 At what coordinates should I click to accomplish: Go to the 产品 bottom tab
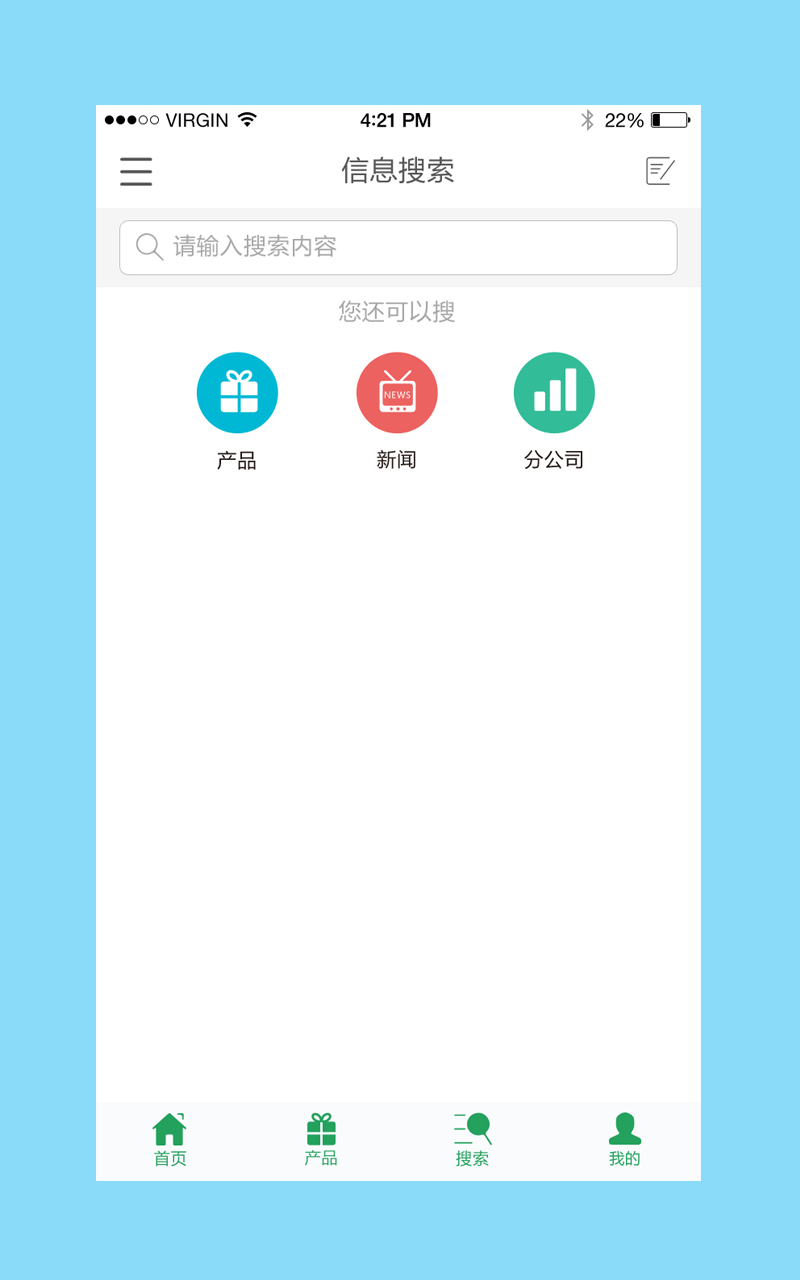point(321,1140)
